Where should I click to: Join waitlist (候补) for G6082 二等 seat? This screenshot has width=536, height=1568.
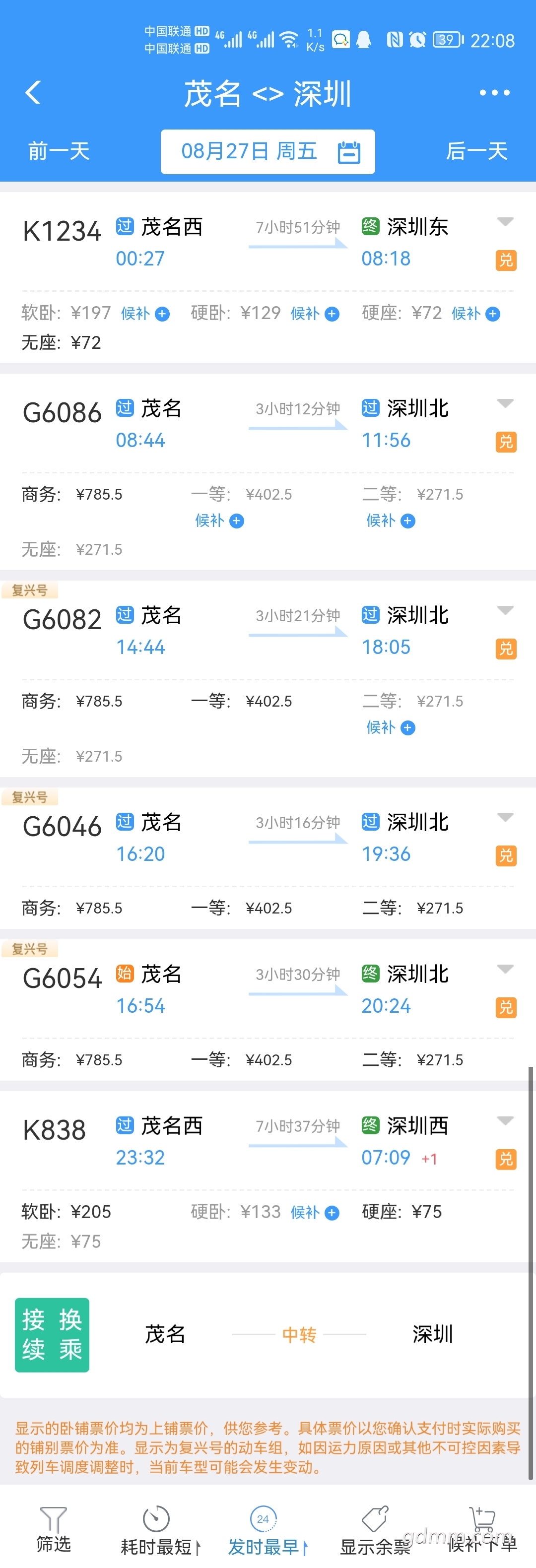(x=391, y=728)
